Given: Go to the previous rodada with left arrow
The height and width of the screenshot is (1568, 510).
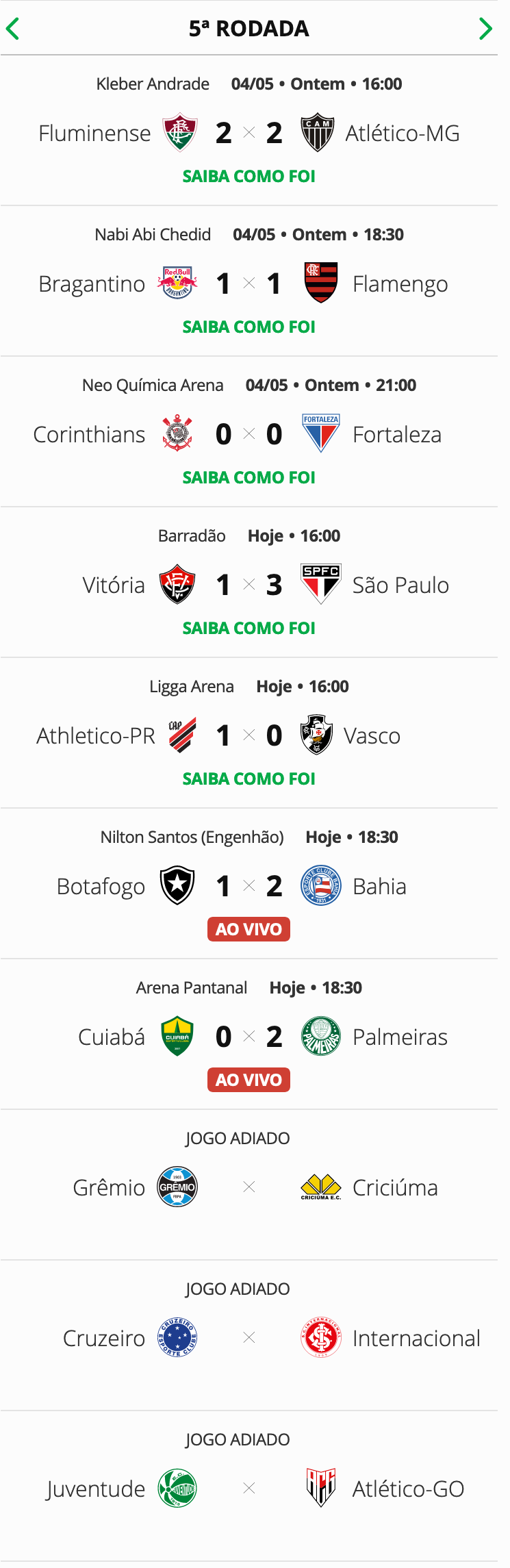Looking at the screenshot, I should pos(12,29).
